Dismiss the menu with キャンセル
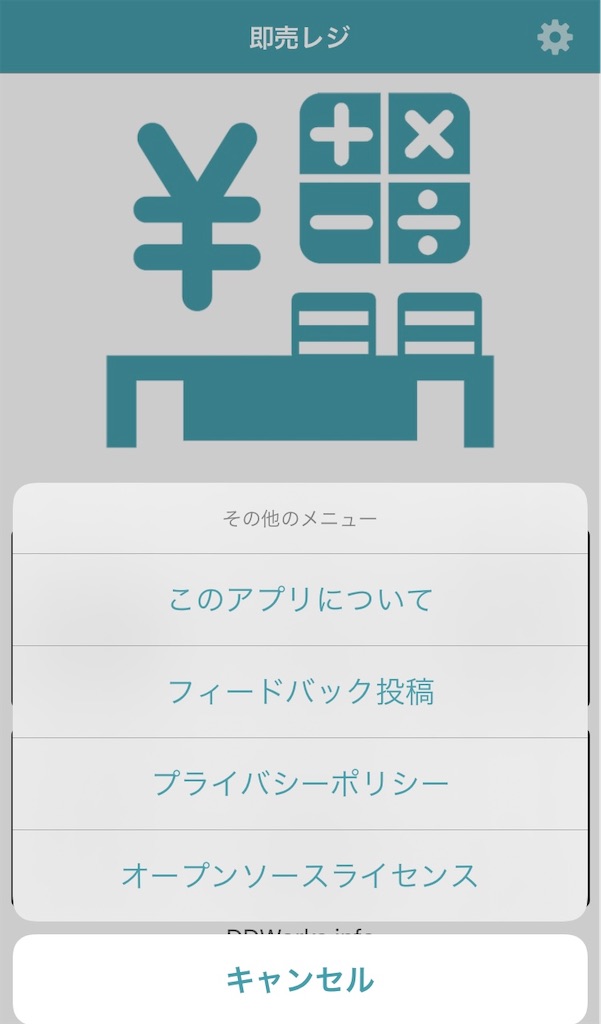The height and width of the screenshot is (1024, 601). click(x=300, y=979)
